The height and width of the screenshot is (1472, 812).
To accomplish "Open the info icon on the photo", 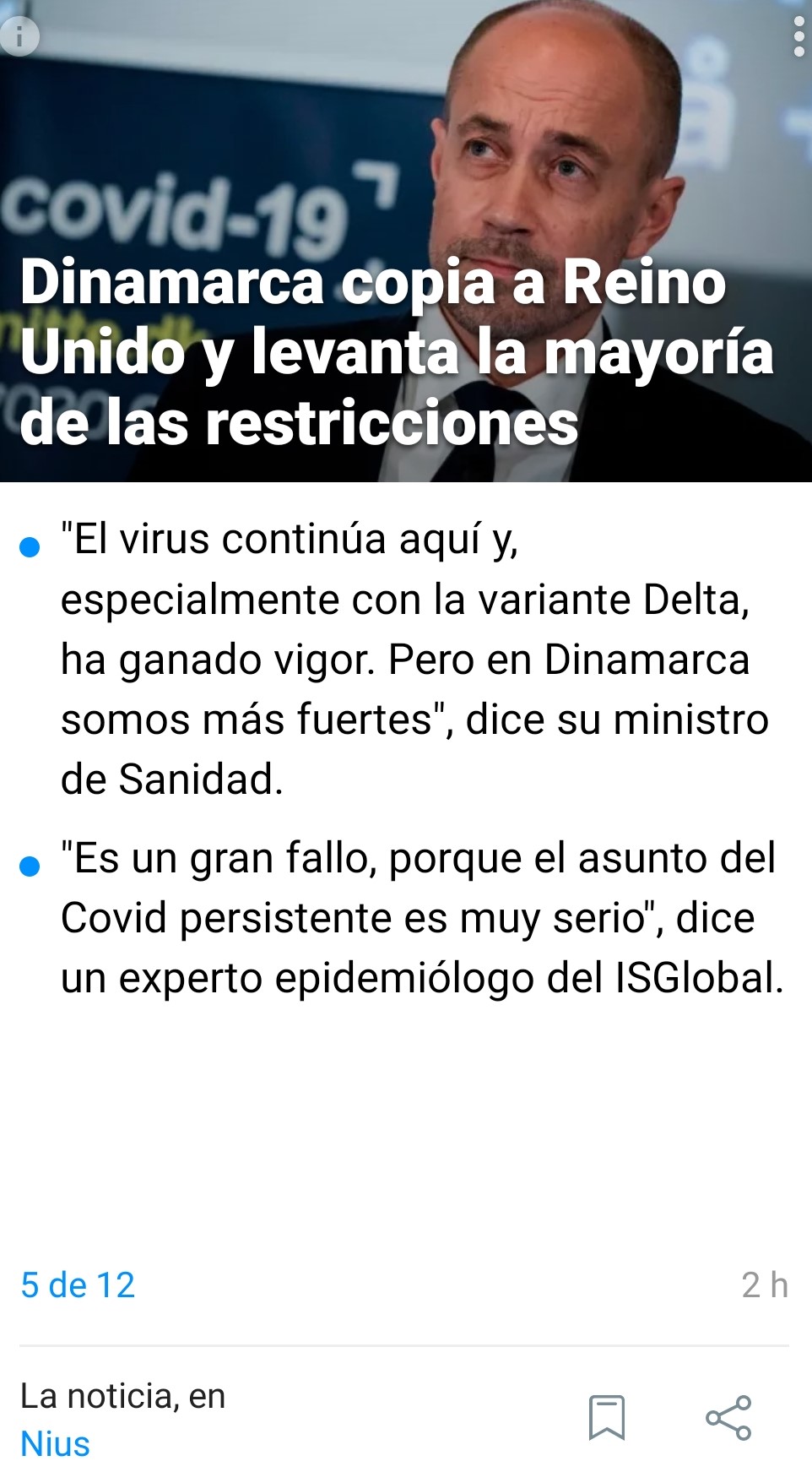I will [19, 36].
